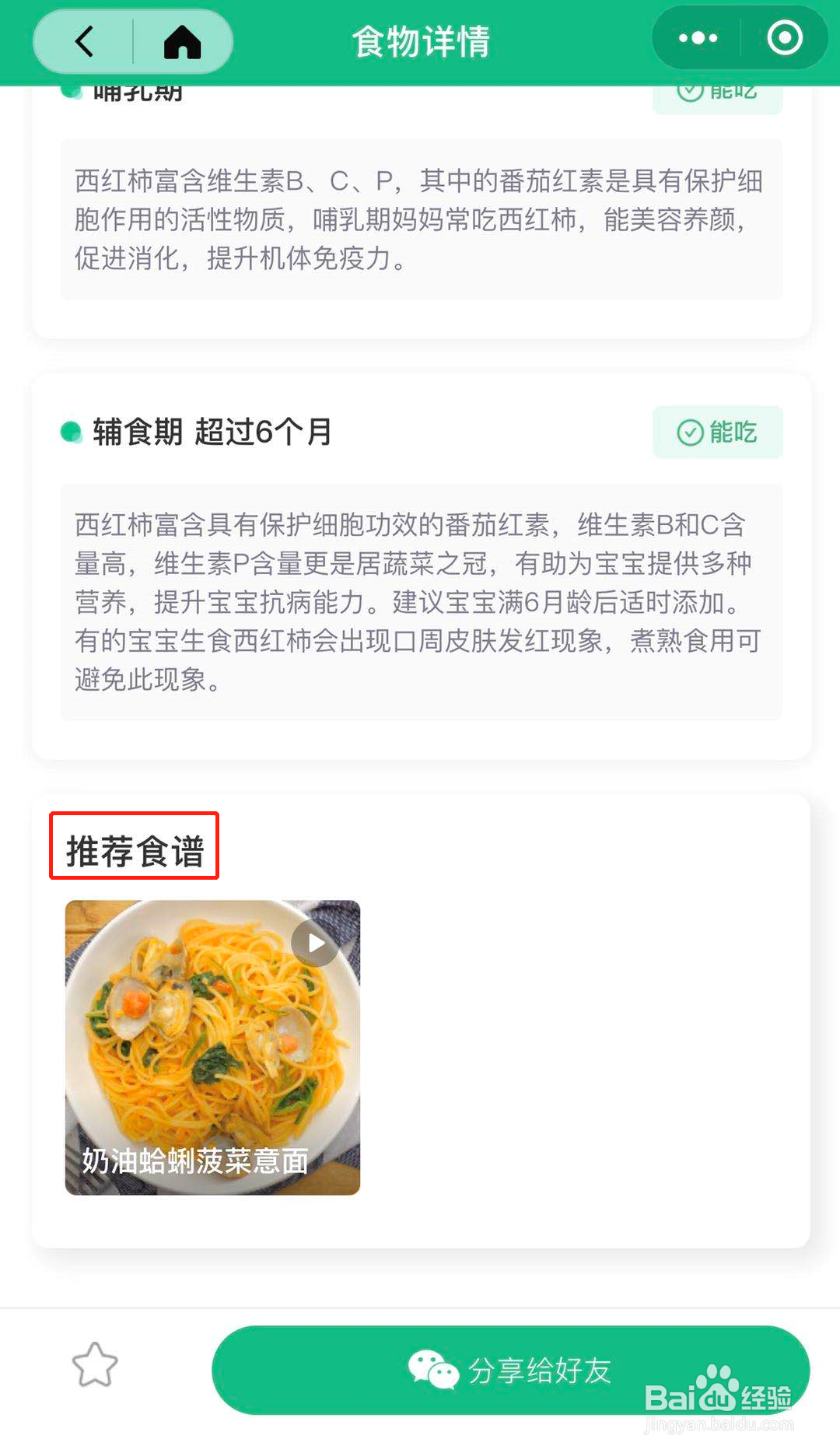Tap the back arrow icon

pos(83,42)
